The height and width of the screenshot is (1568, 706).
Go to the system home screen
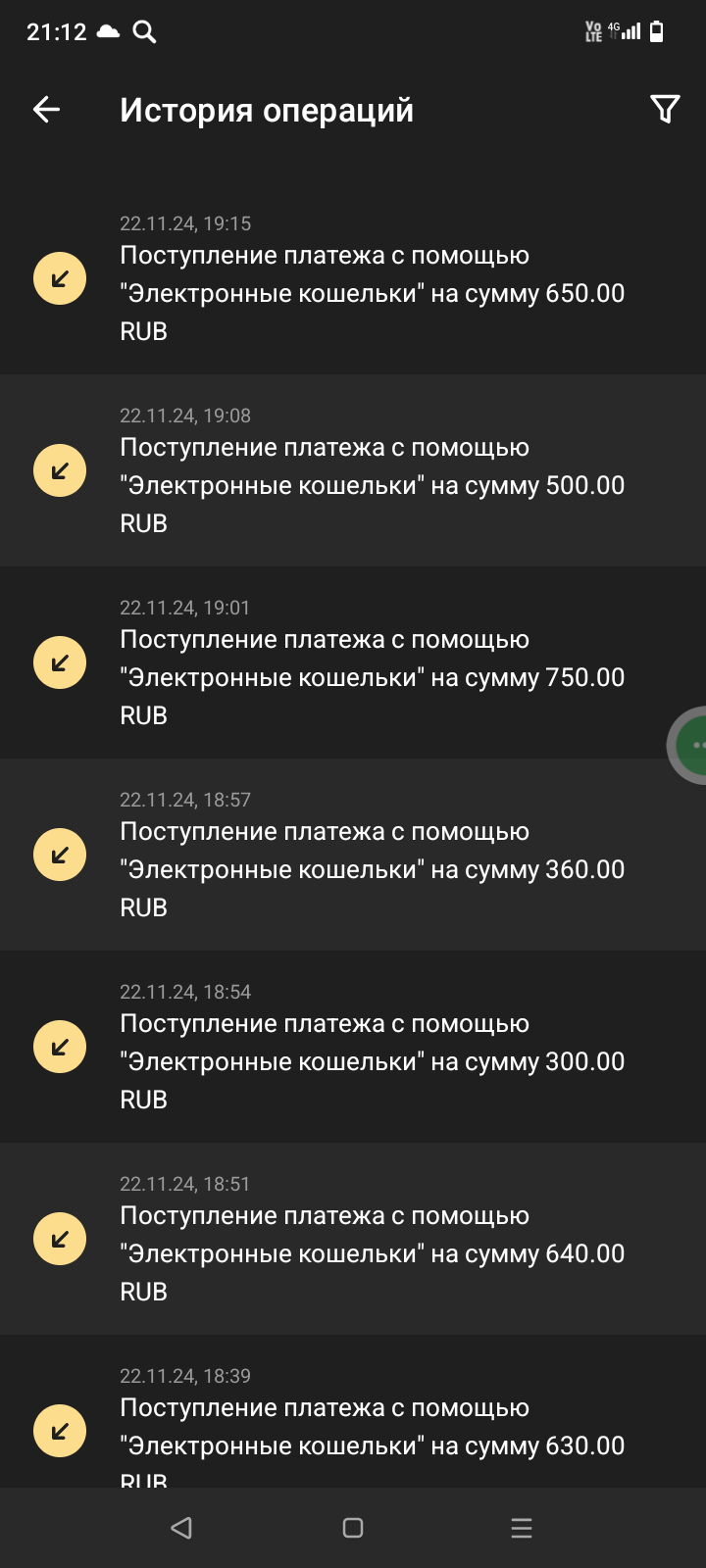(353, 1528)
